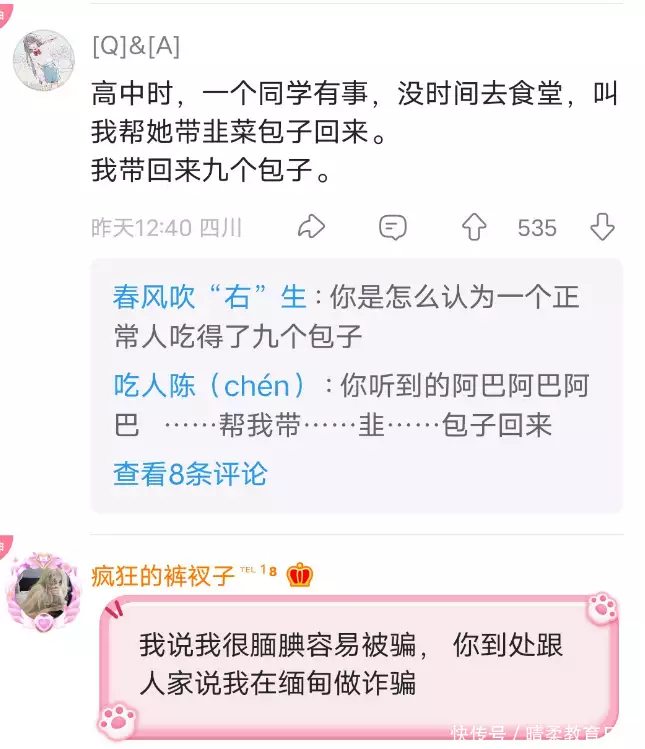Downvote [Q]&[A]'s comment
645x749 pixels.
coord(602,227)
